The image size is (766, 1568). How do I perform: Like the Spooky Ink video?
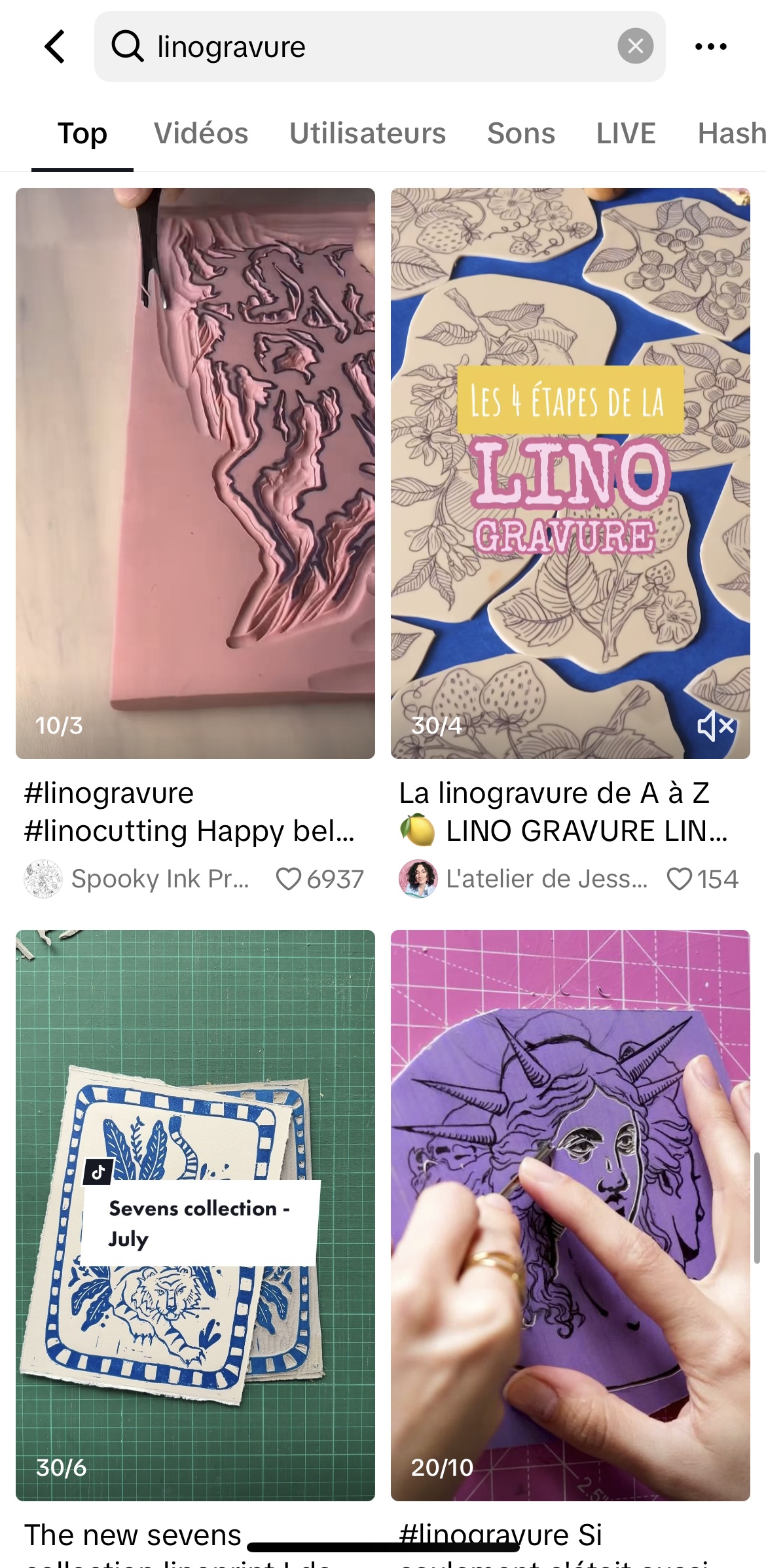click(x=289, y=879)
